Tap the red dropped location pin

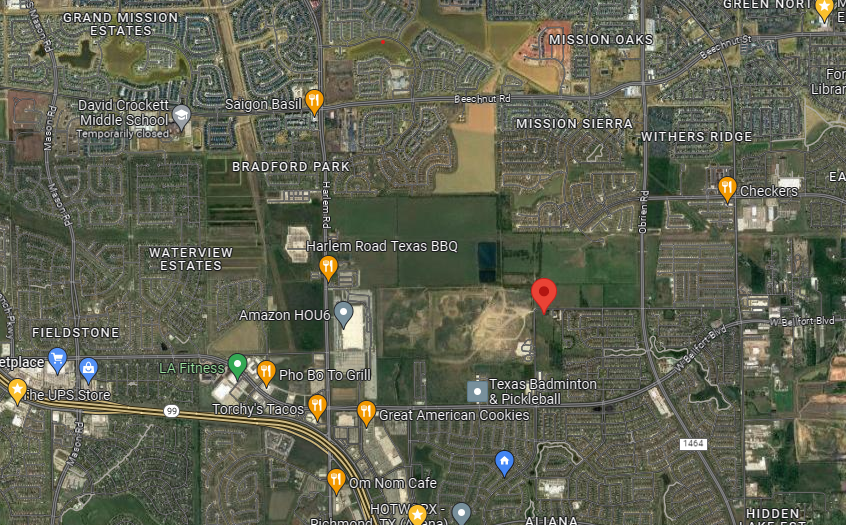click(x=543, y=295)
